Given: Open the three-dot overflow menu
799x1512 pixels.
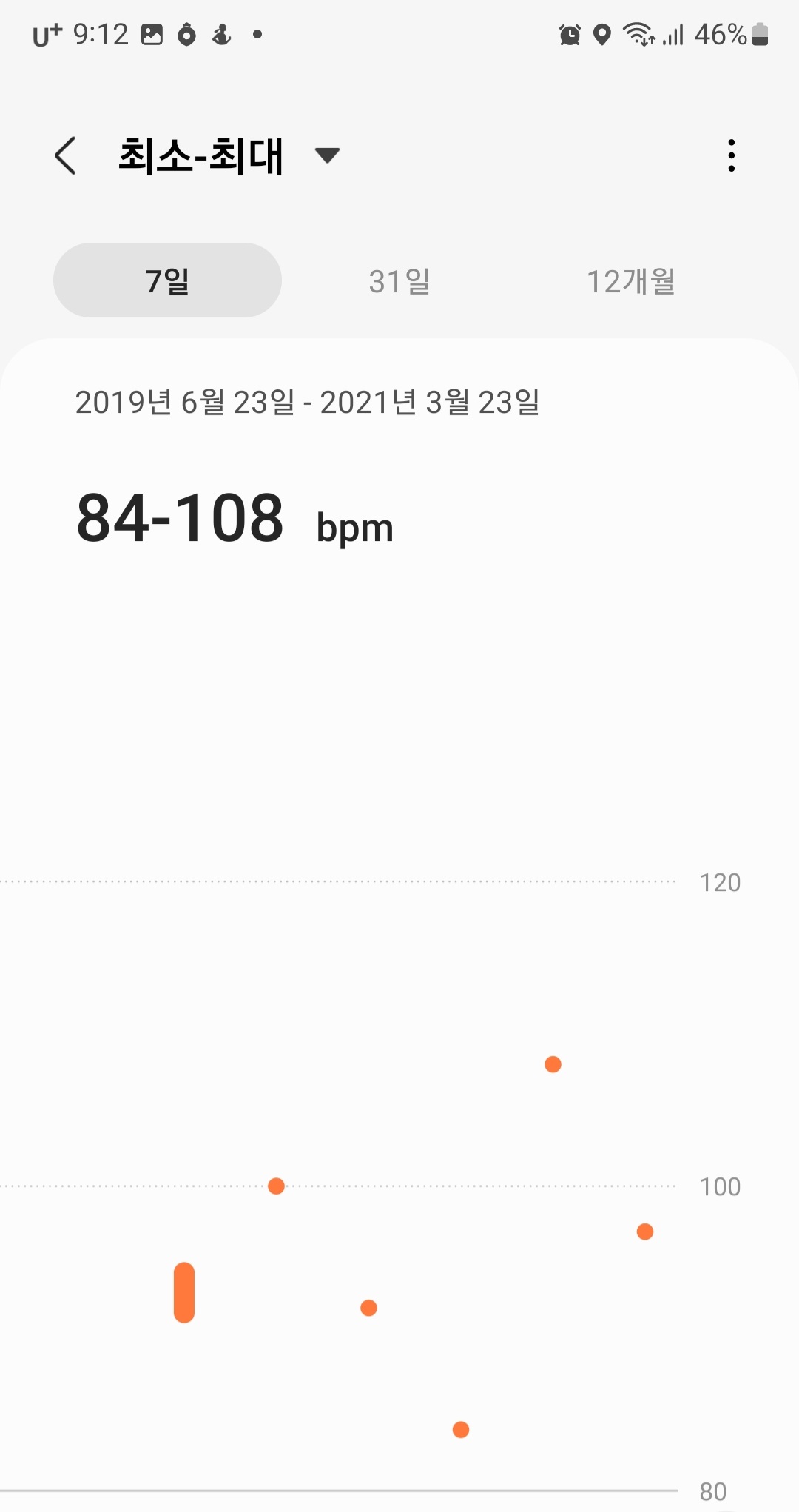Looking at the screenshot, I should [731, 155].
